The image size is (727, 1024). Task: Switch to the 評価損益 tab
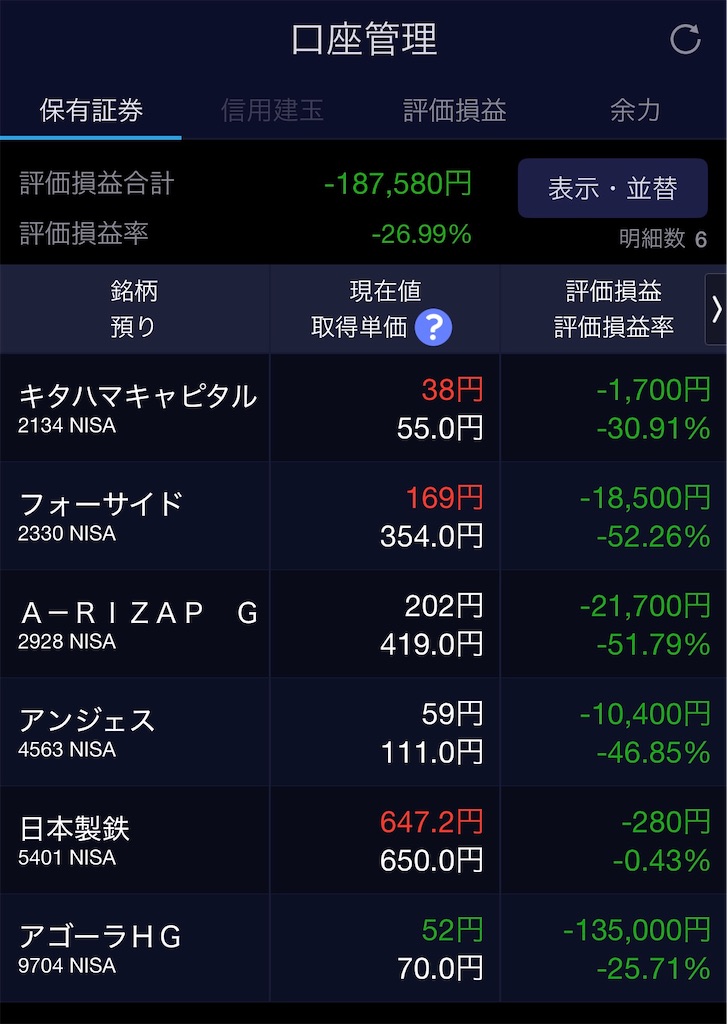point(454,111)
